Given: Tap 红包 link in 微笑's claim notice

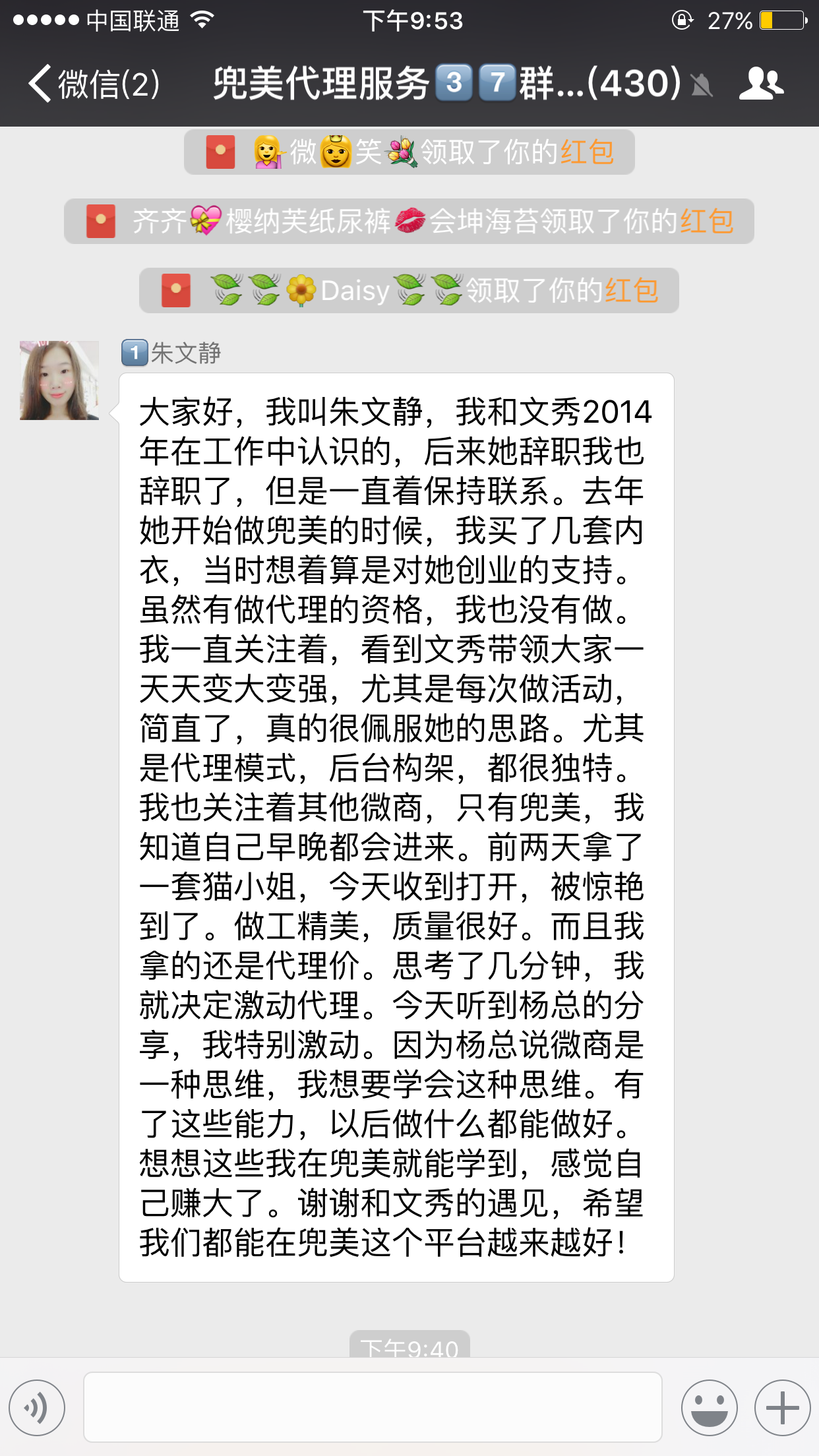Looking at the screenshot, I should pyautogui.click(x=587, y=152).
